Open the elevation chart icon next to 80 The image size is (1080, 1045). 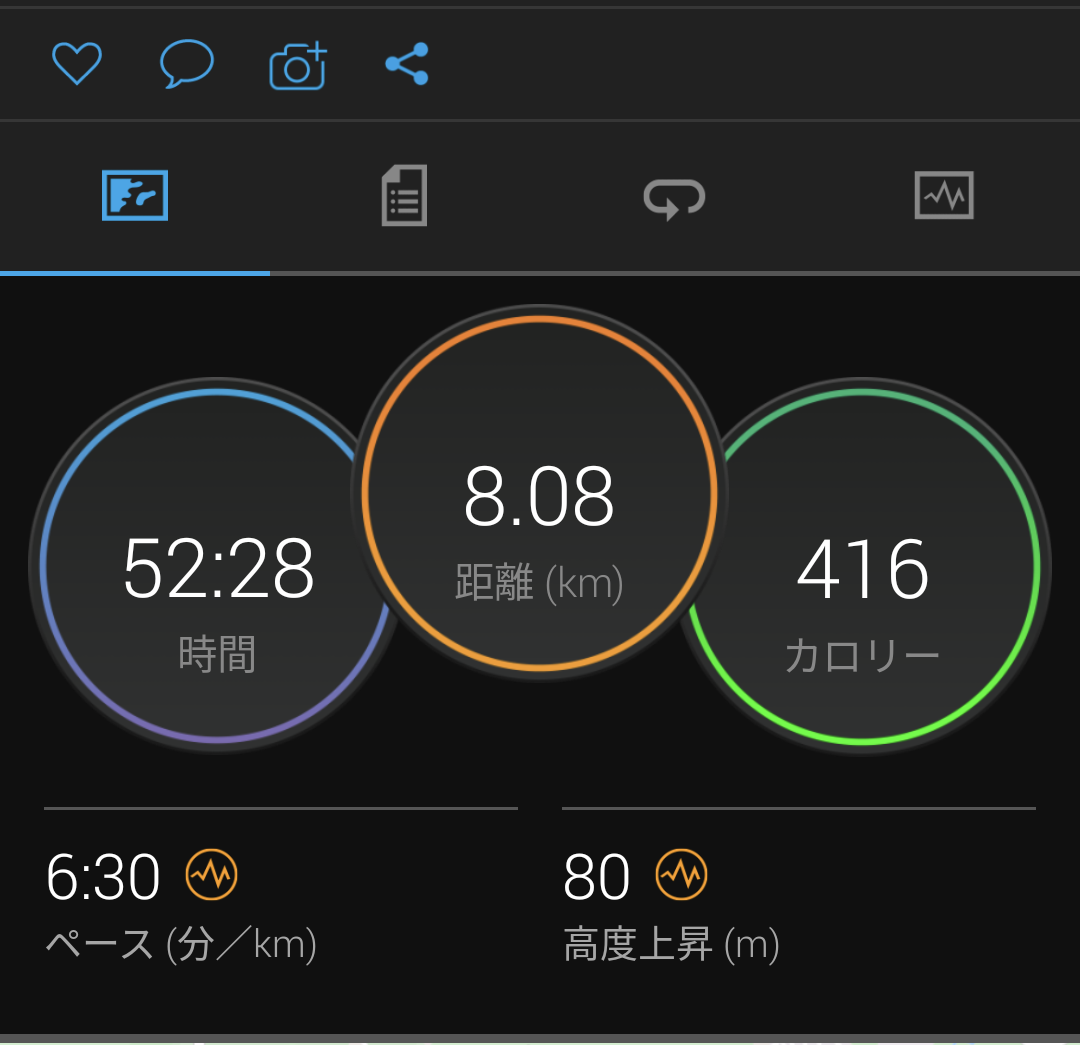tap(681, 875)
